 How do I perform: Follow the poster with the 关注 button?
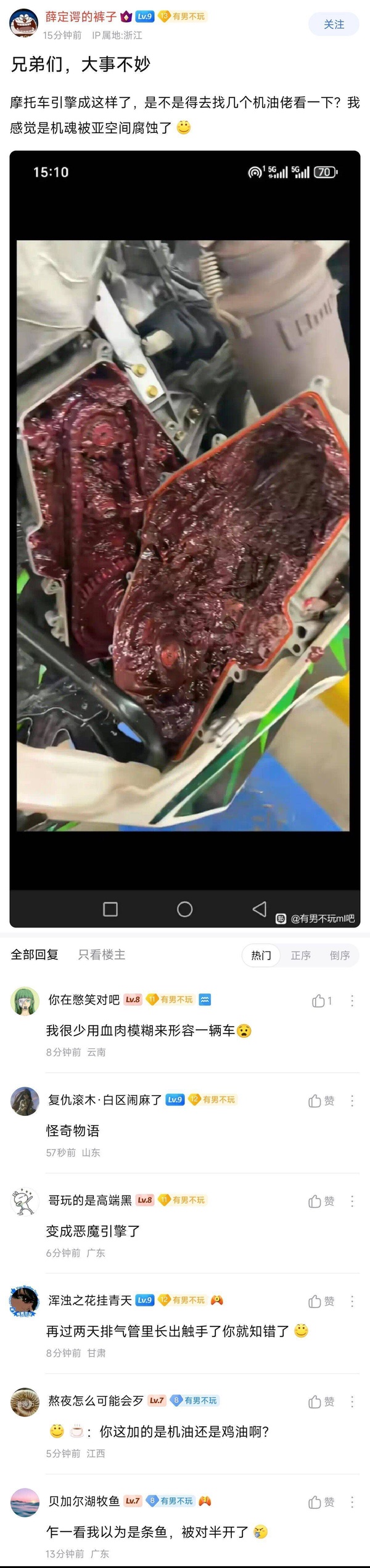tap(334, 25)
